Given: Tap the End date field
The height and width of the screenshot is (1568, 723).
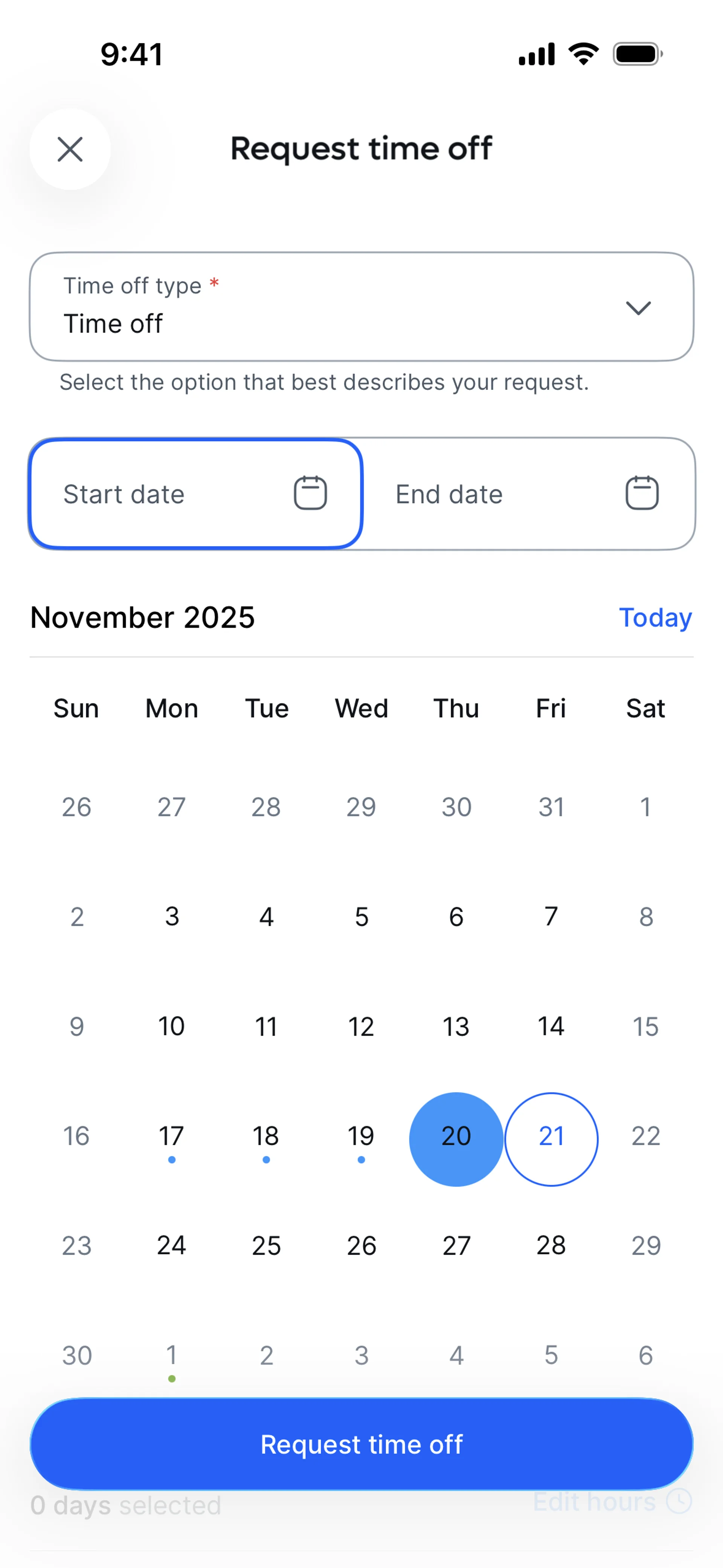Looking at the screenshot, I should (528, 494).
